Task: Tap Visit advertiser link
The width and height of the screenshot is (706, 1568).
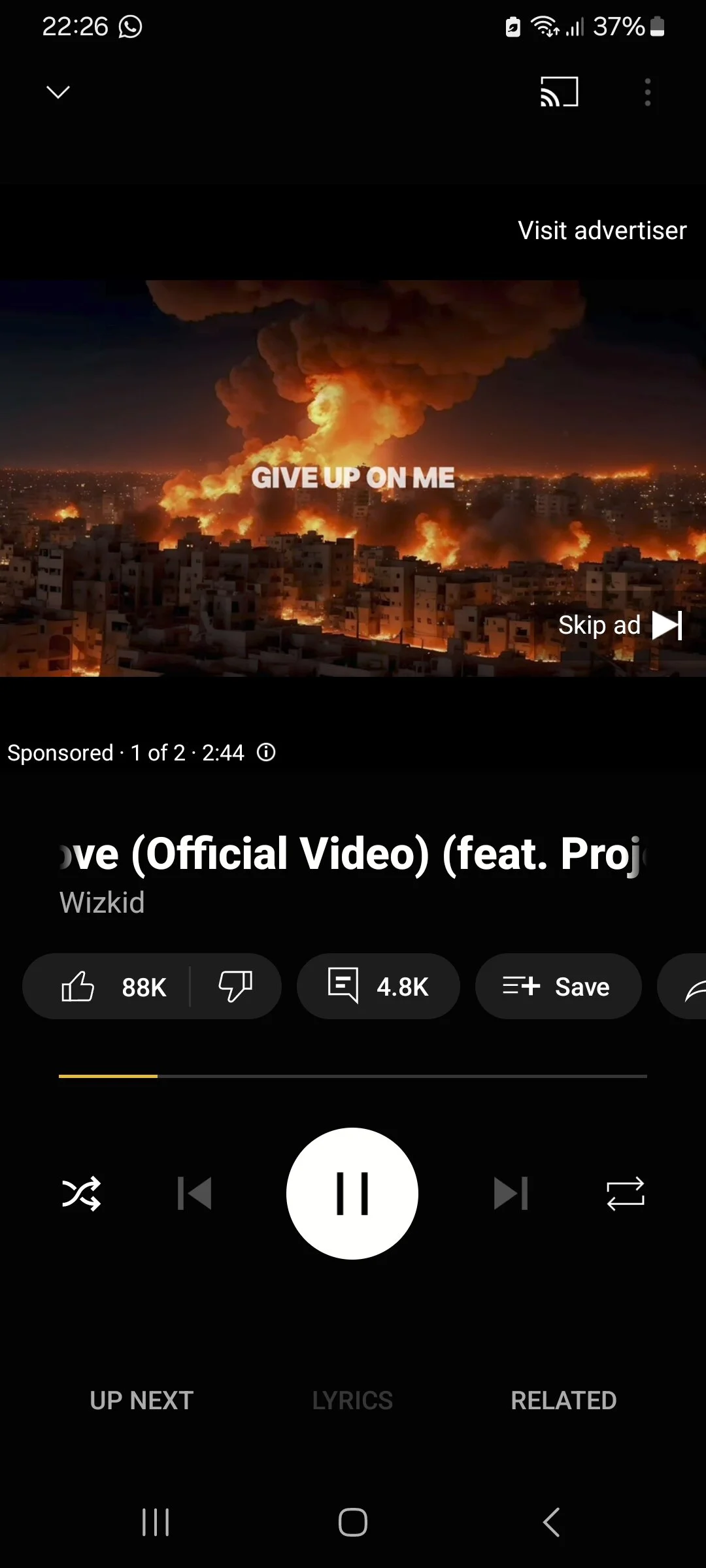Action: point(601,231)
